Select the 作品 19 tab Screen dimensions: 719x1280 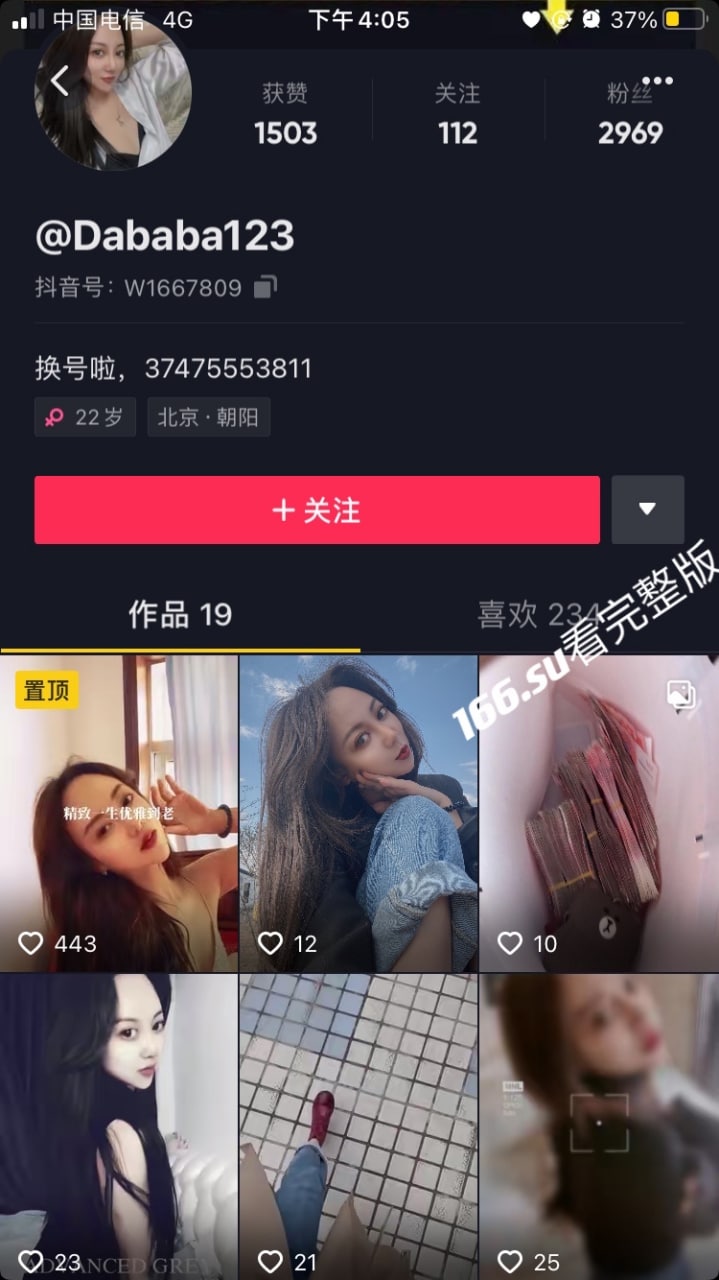click(180, 614)
